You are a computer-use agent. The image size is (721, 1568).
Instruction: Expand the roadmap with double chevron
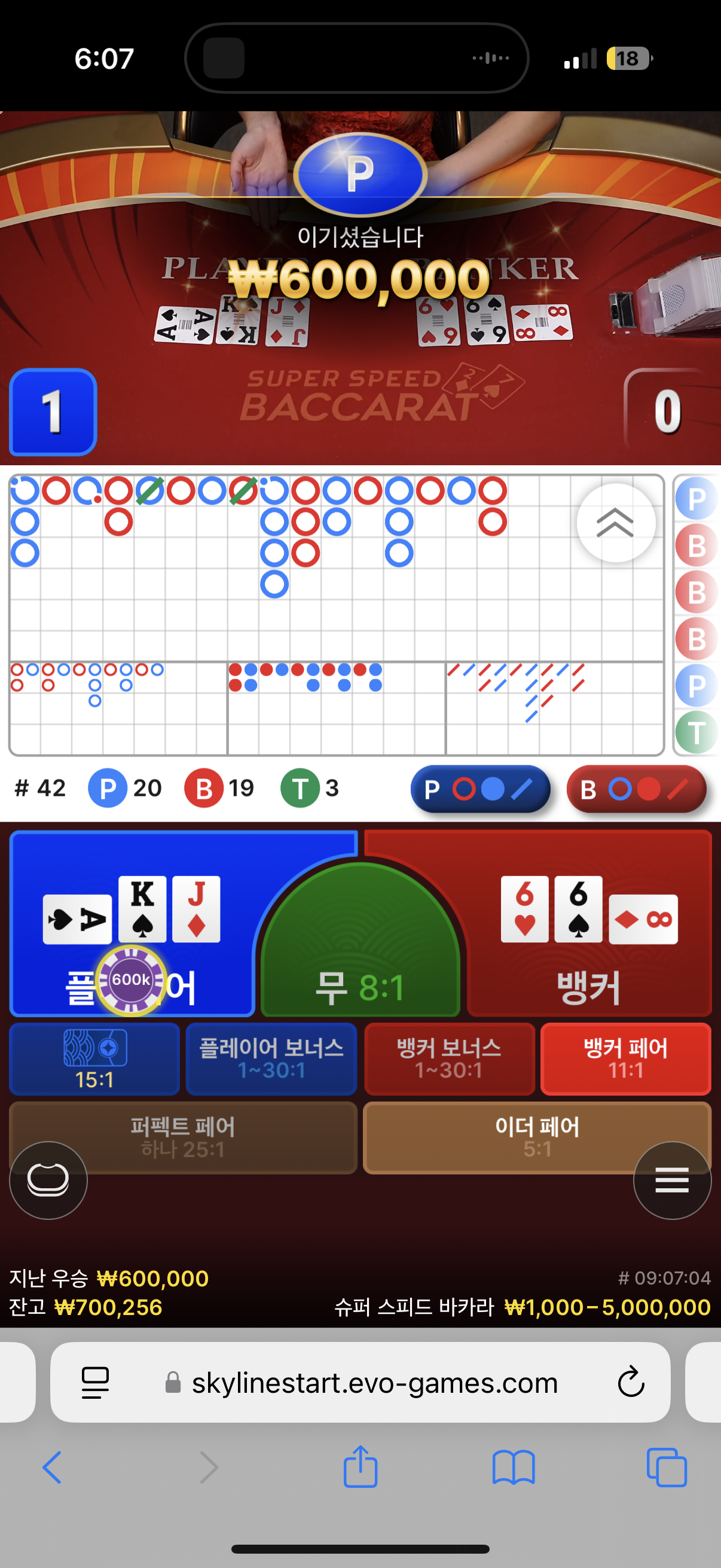(x=615, y=522)
